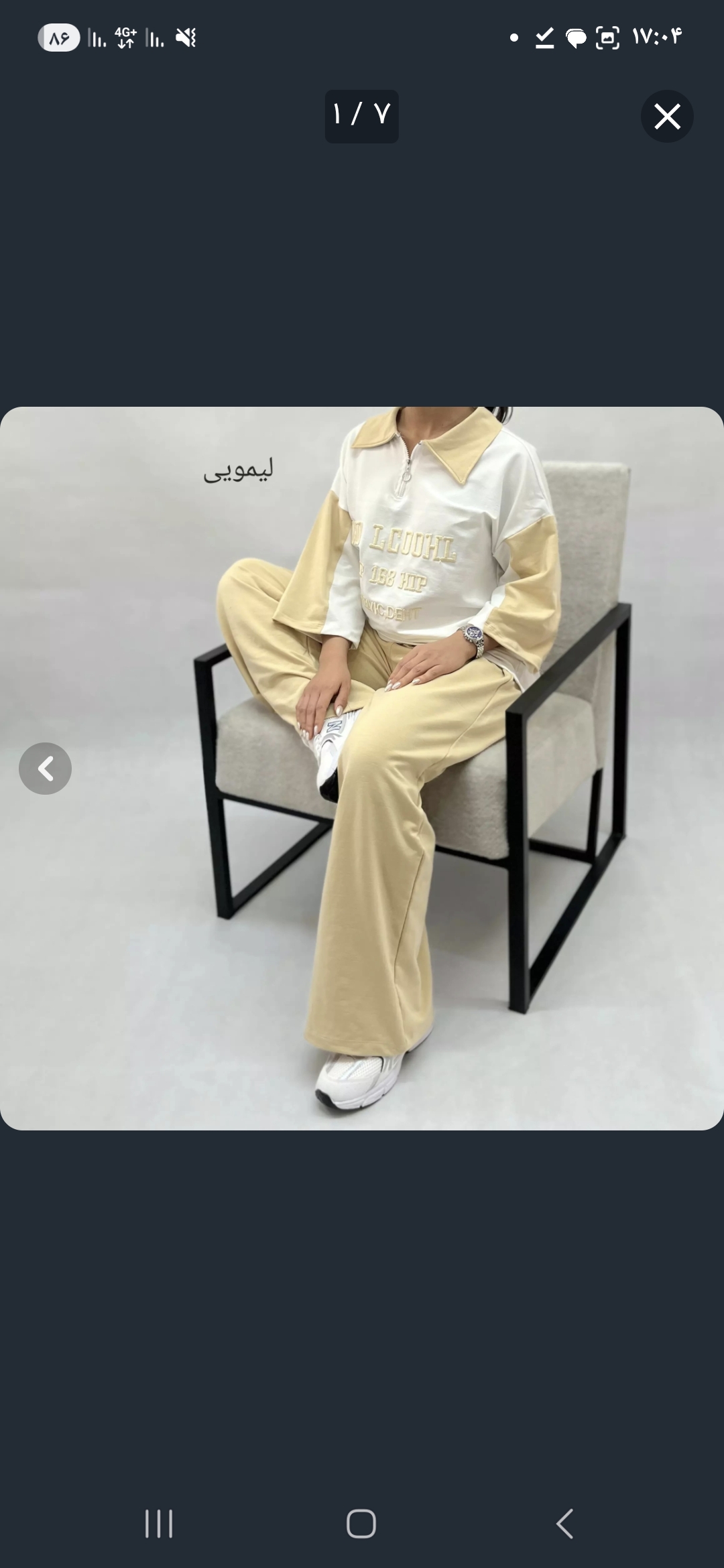Tap the system back button
The width and height of the screenshot is (724, 1568).
pos(564,1523)
